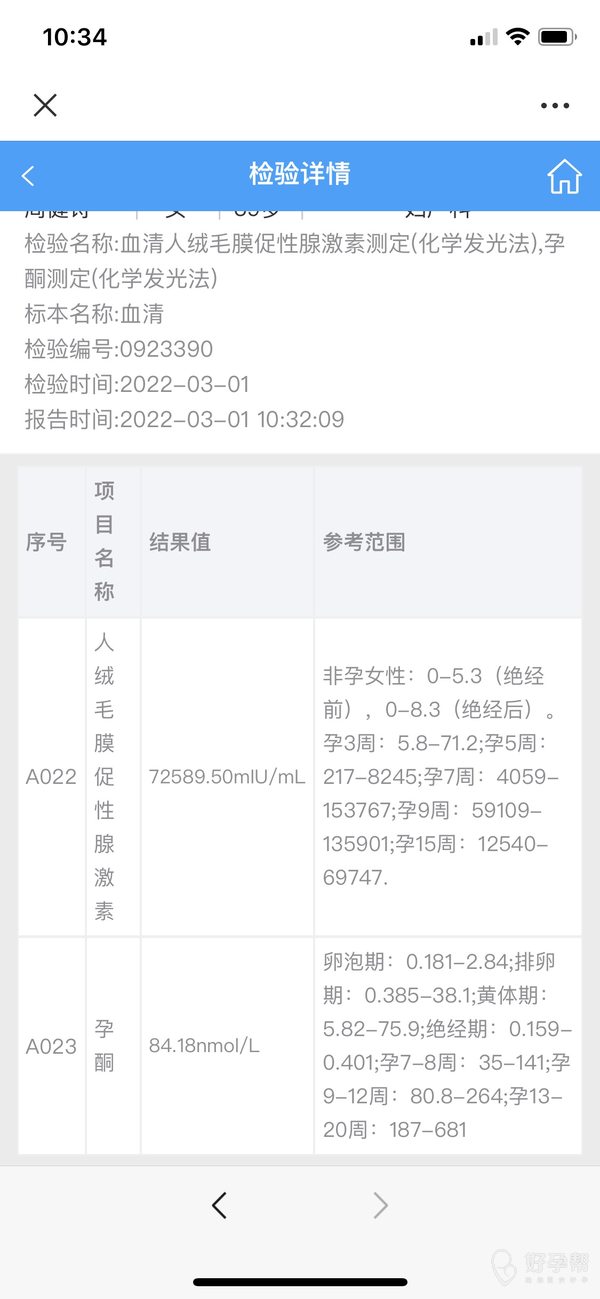Open the three-dot overflow menu
The height and width of the screenshot is (1299, 600).
(x=554, y=105)
